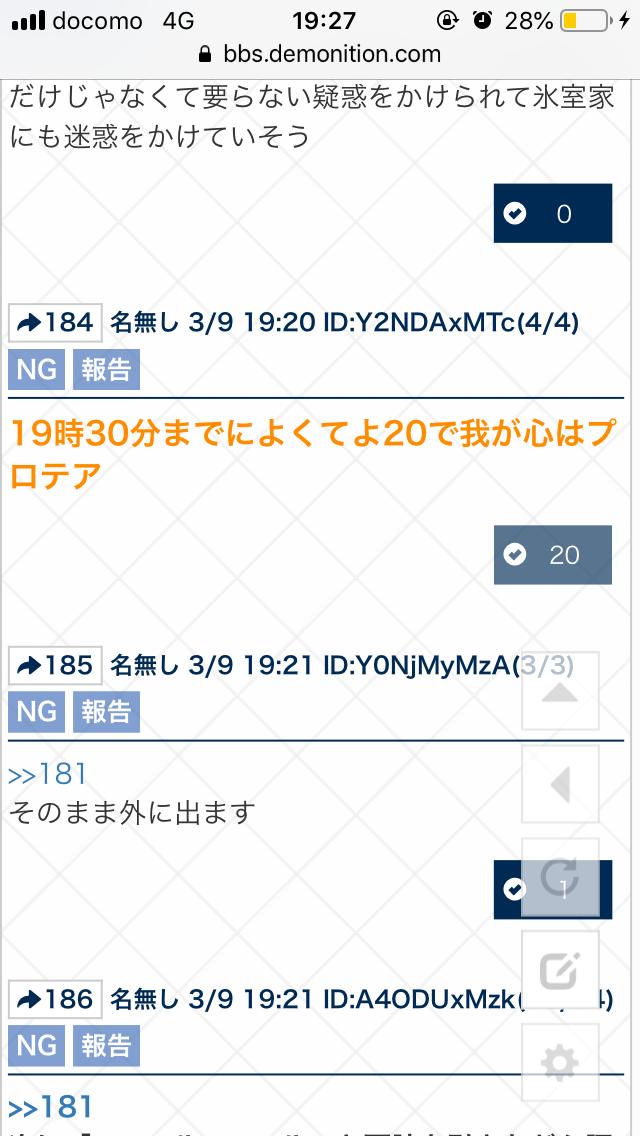Image resolution: width=640 pixels, height=1136 pixels.
Task: Tap NG on post 184
Action: tap(36, 369)
